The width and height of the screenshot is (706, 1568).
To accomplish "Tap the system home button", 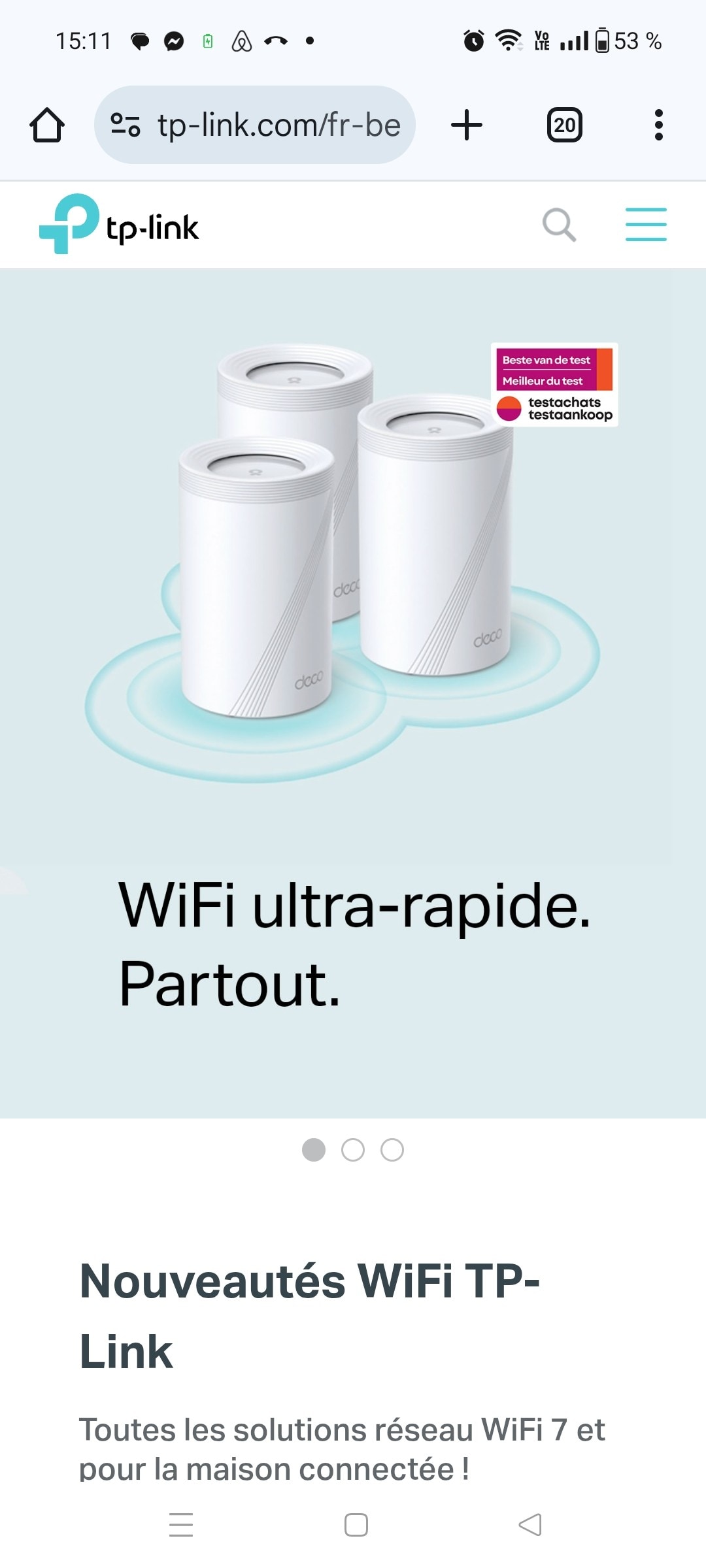I will point(356,1525).
